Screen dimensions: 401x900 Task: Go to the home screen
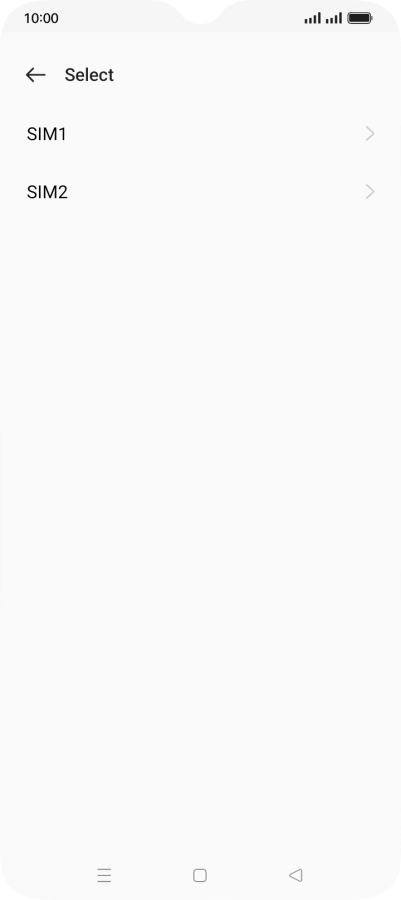coord(200,875)
